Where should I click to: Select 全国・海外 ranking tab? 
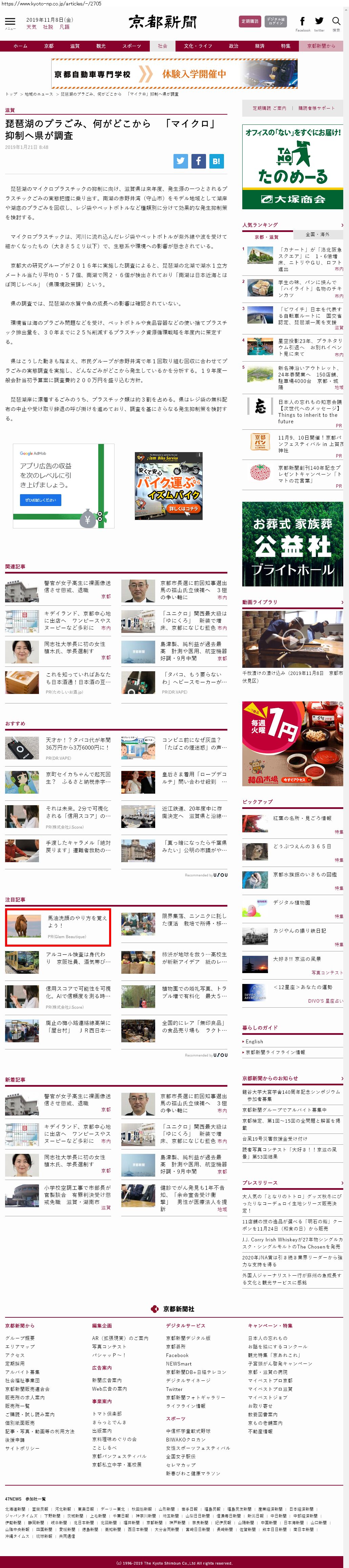click(x=317, y=234)
